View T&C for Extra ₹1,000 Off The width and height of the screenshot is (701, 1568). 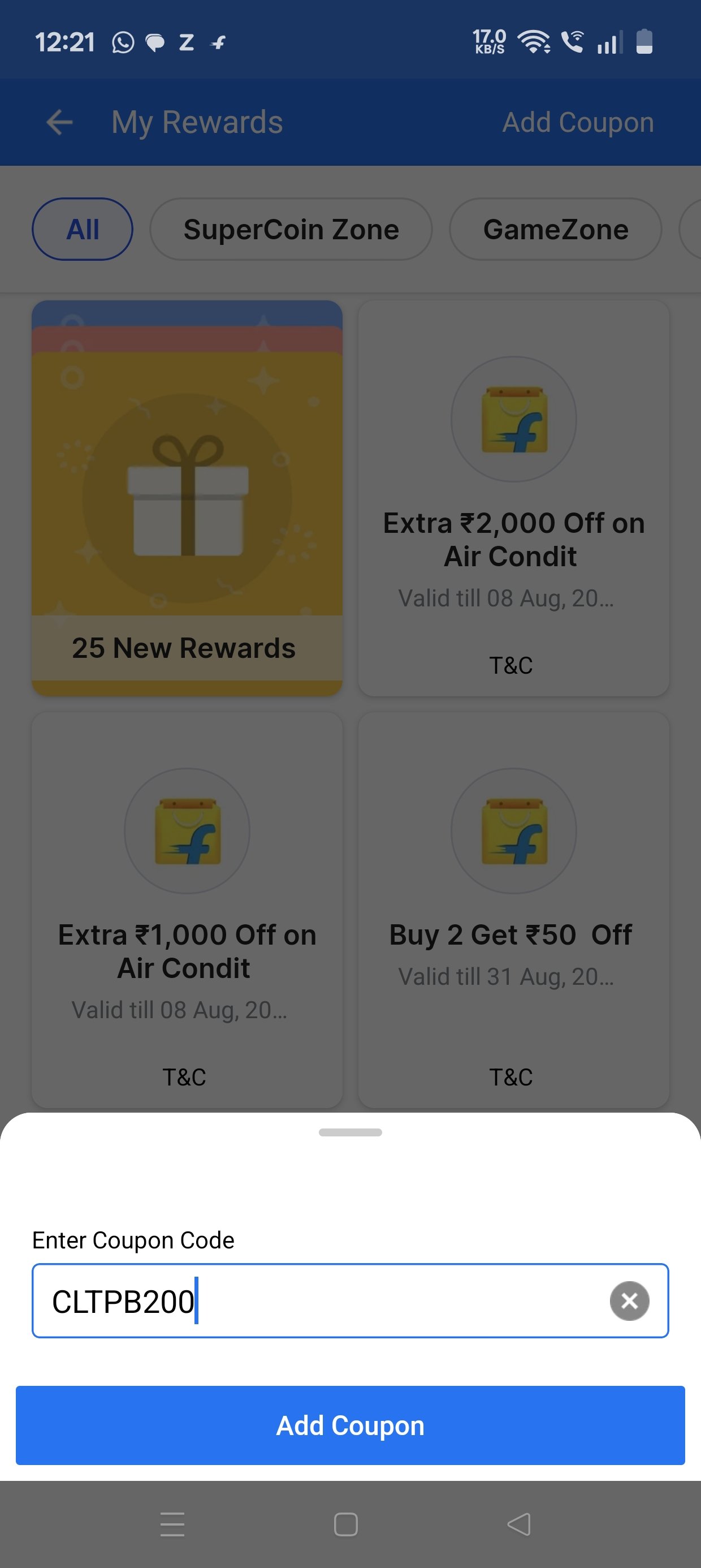coord(184,1078)
